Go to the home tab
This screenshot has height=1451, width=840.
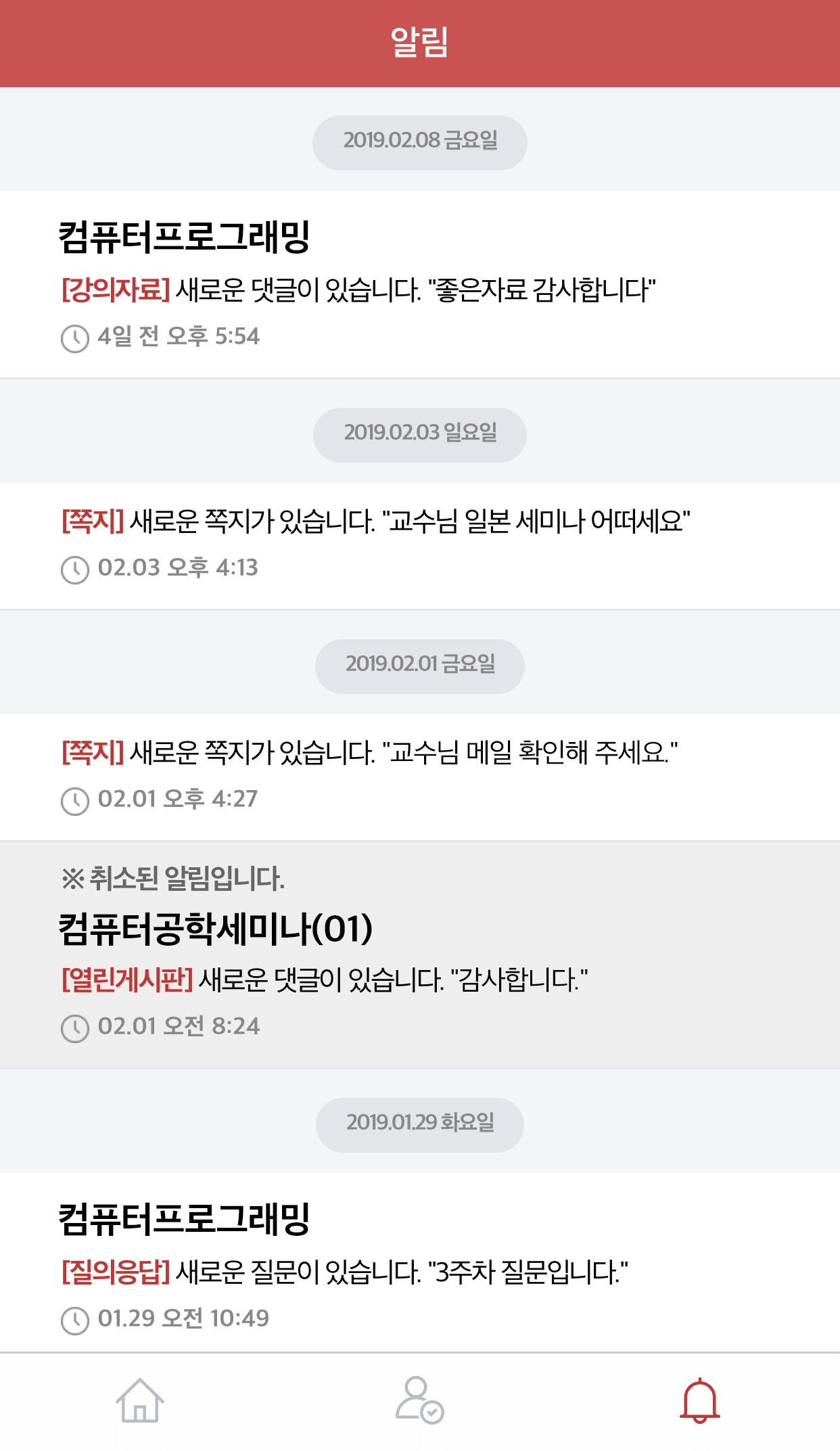(140, 1401)
